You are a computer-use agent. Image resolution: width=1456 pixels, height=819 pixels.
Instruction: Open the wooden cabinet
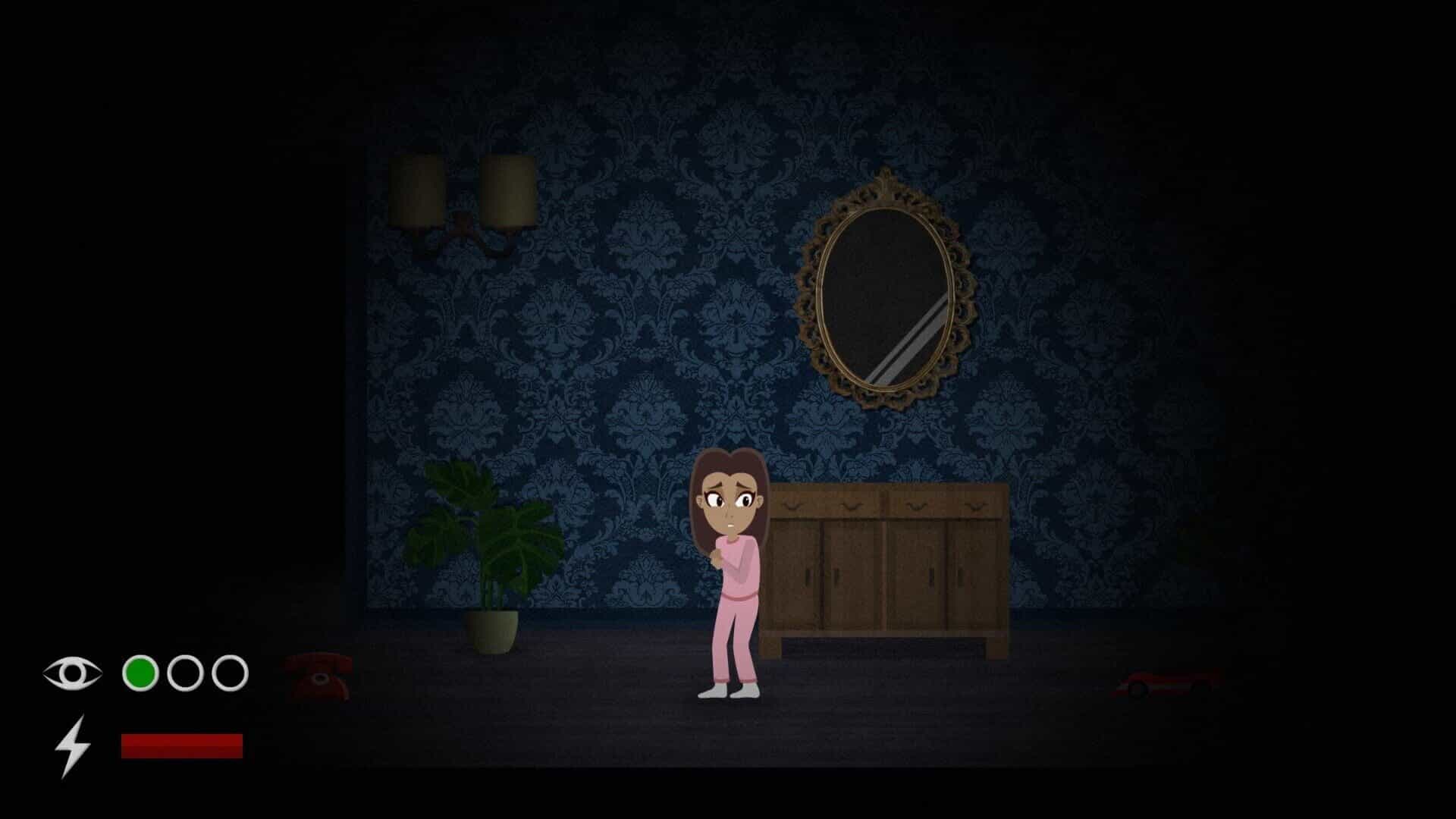click(x=884, y=570)
